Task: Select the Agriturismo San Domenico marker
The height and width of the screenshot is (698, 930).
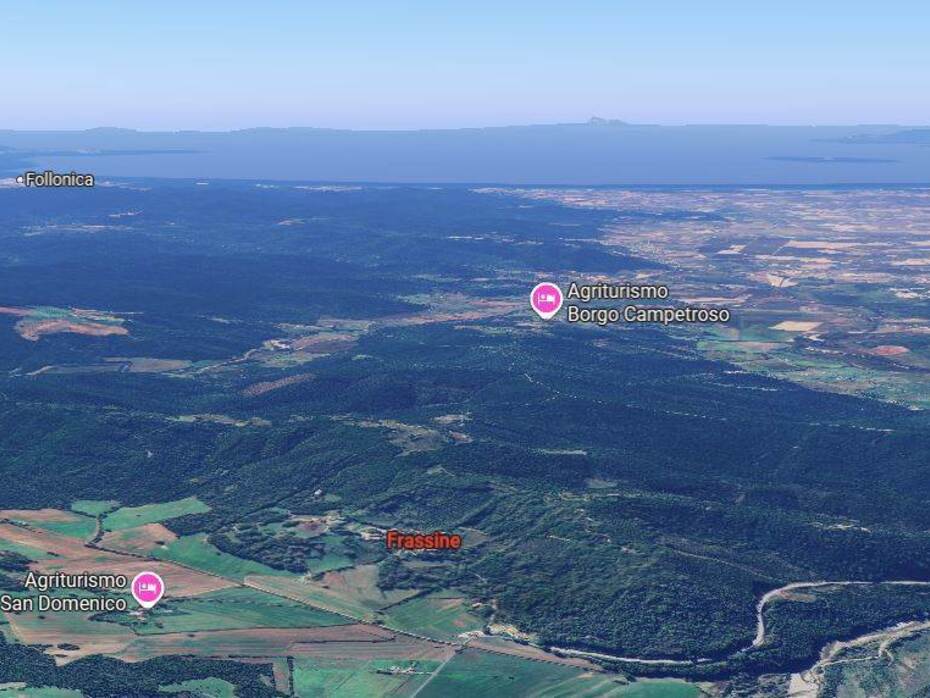Action: 147,588
